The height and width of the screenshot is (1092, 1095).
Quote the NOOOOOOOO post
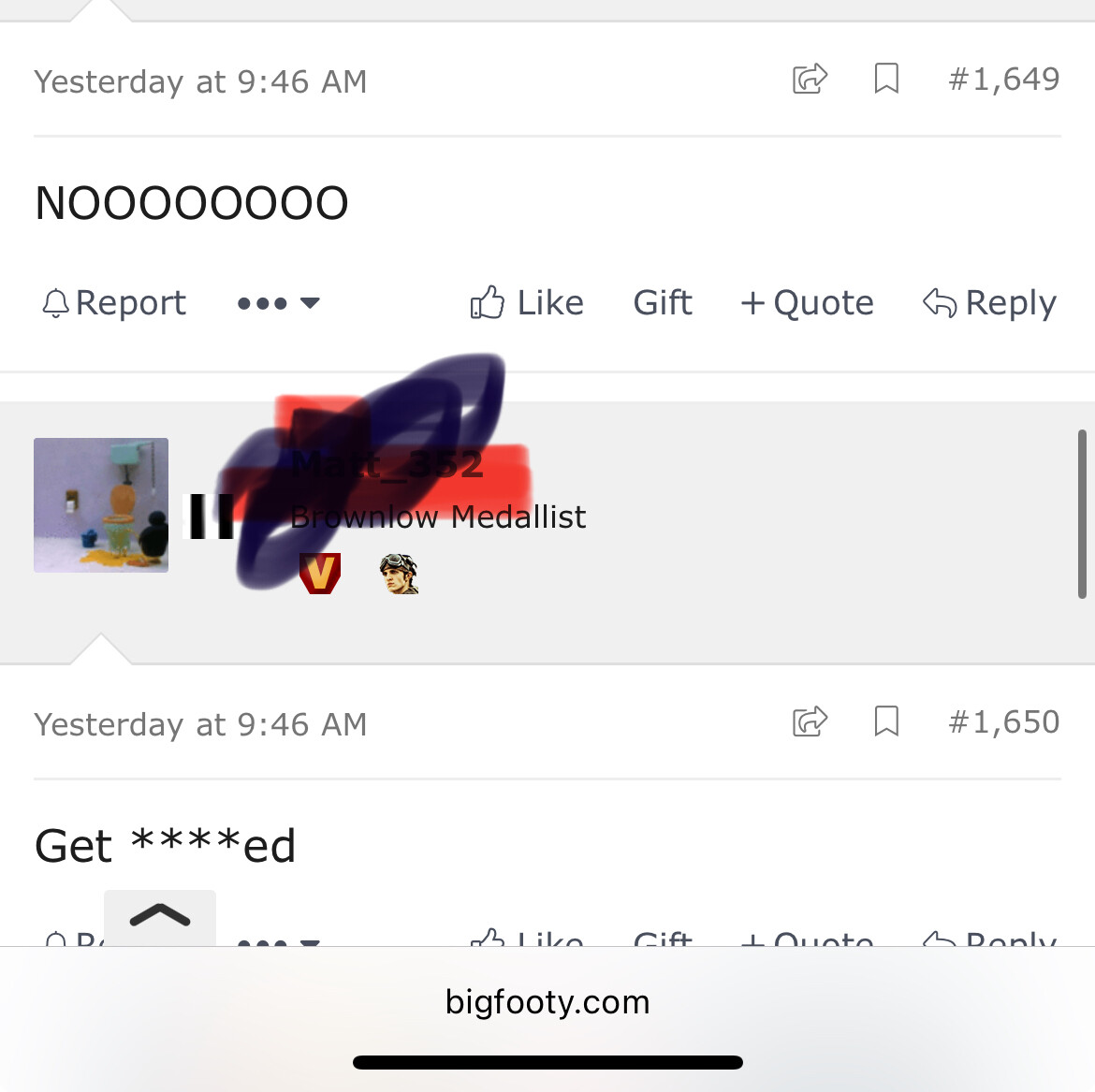click(807, 303)
